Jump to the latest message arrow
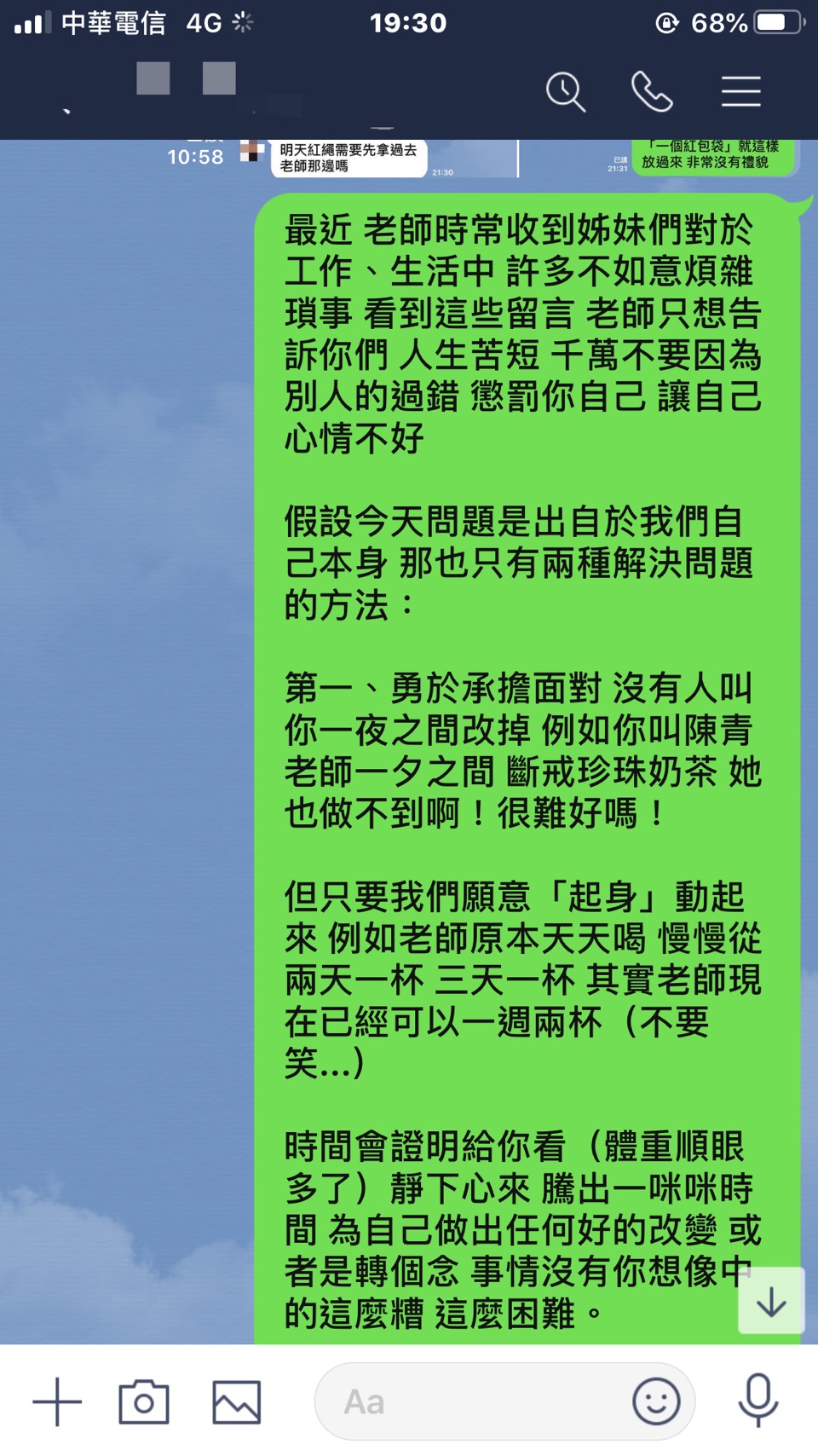Viewport: 818px width, 1456px height. click(771, 1300)
